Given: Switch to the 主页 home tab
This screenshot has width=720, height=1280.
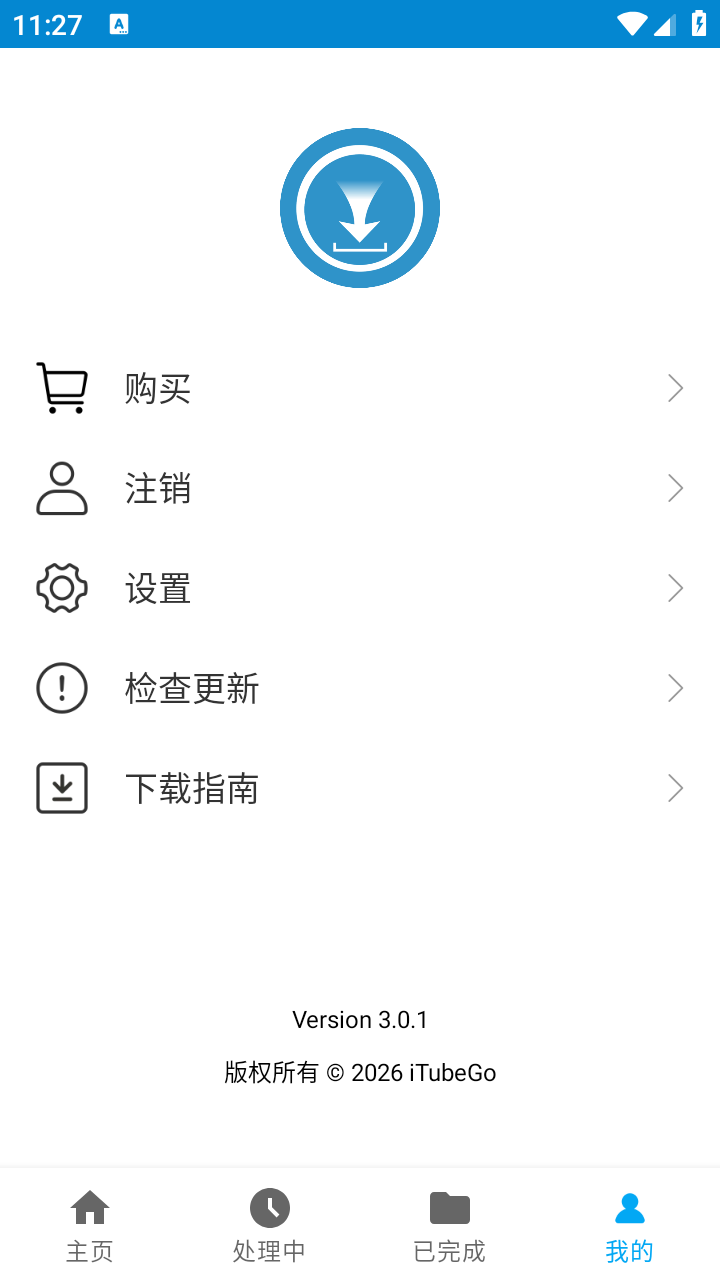Looking at the screenshot, I should [90, 1224].
